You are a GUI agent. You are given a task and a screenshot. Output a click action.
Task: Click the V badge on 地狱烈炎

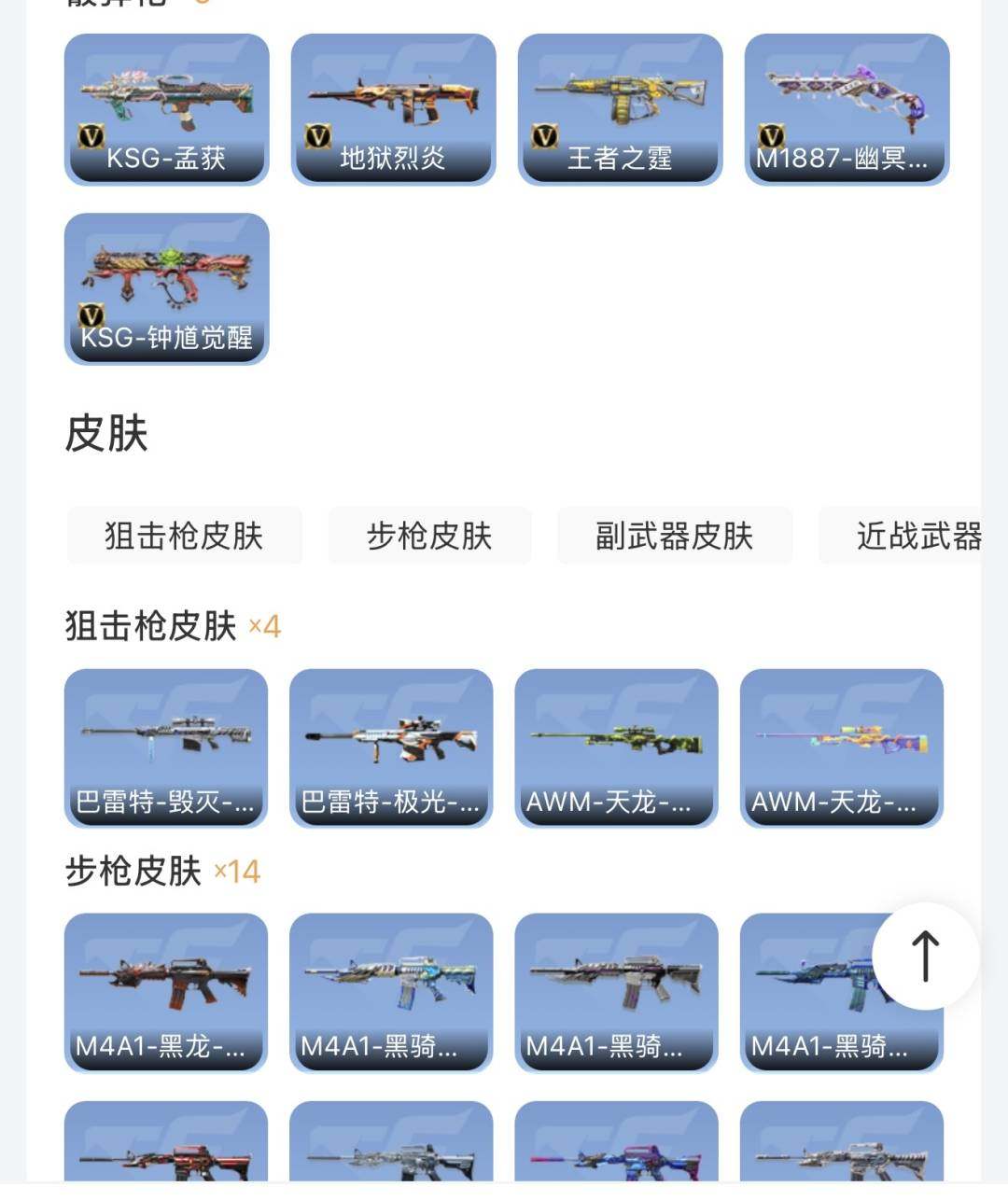tap(318, 137)
